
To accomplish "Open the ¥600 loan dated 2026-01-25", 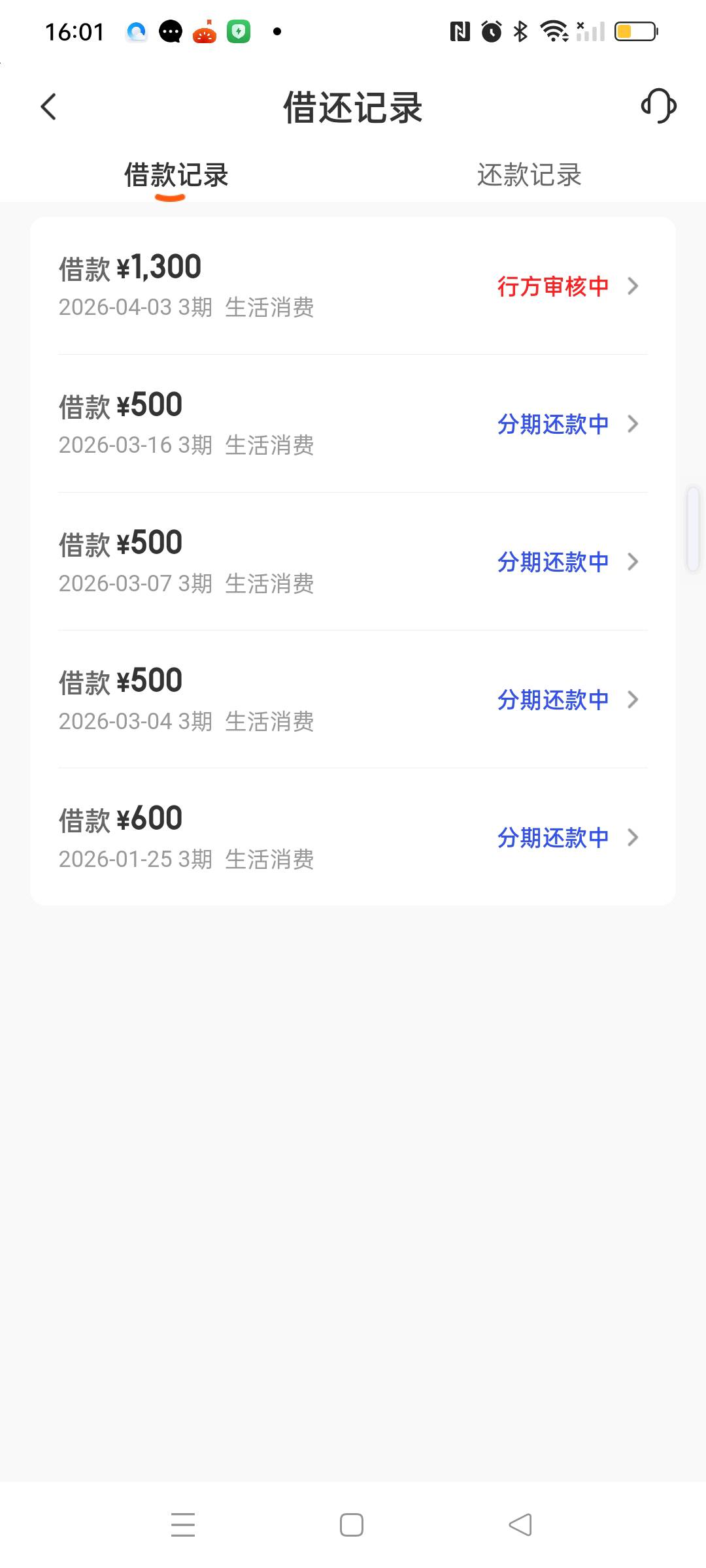I will [353, 838].
